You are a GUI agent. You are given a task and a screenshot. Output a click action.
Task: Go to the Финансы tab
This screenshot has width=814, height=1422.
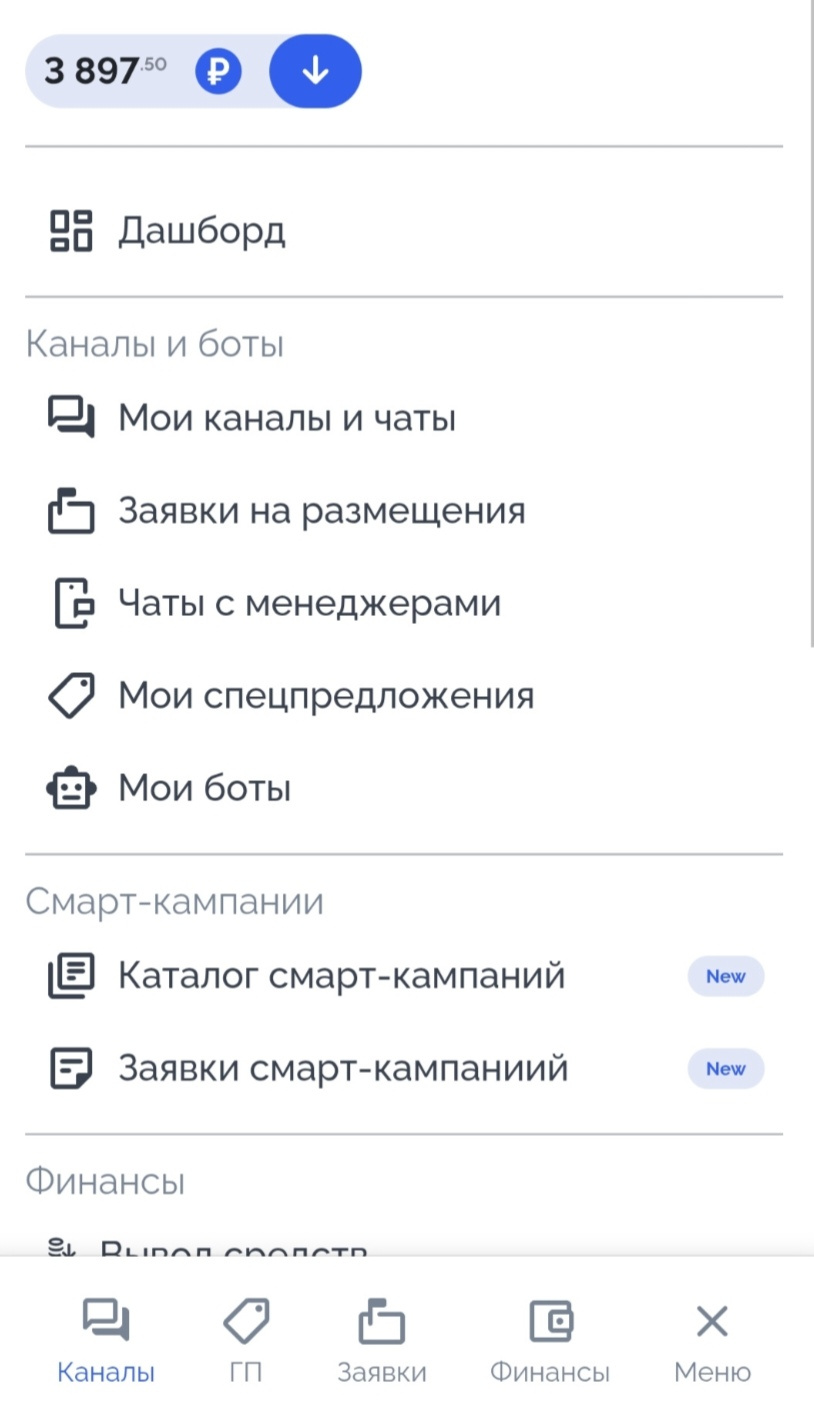click(549, 1340)
